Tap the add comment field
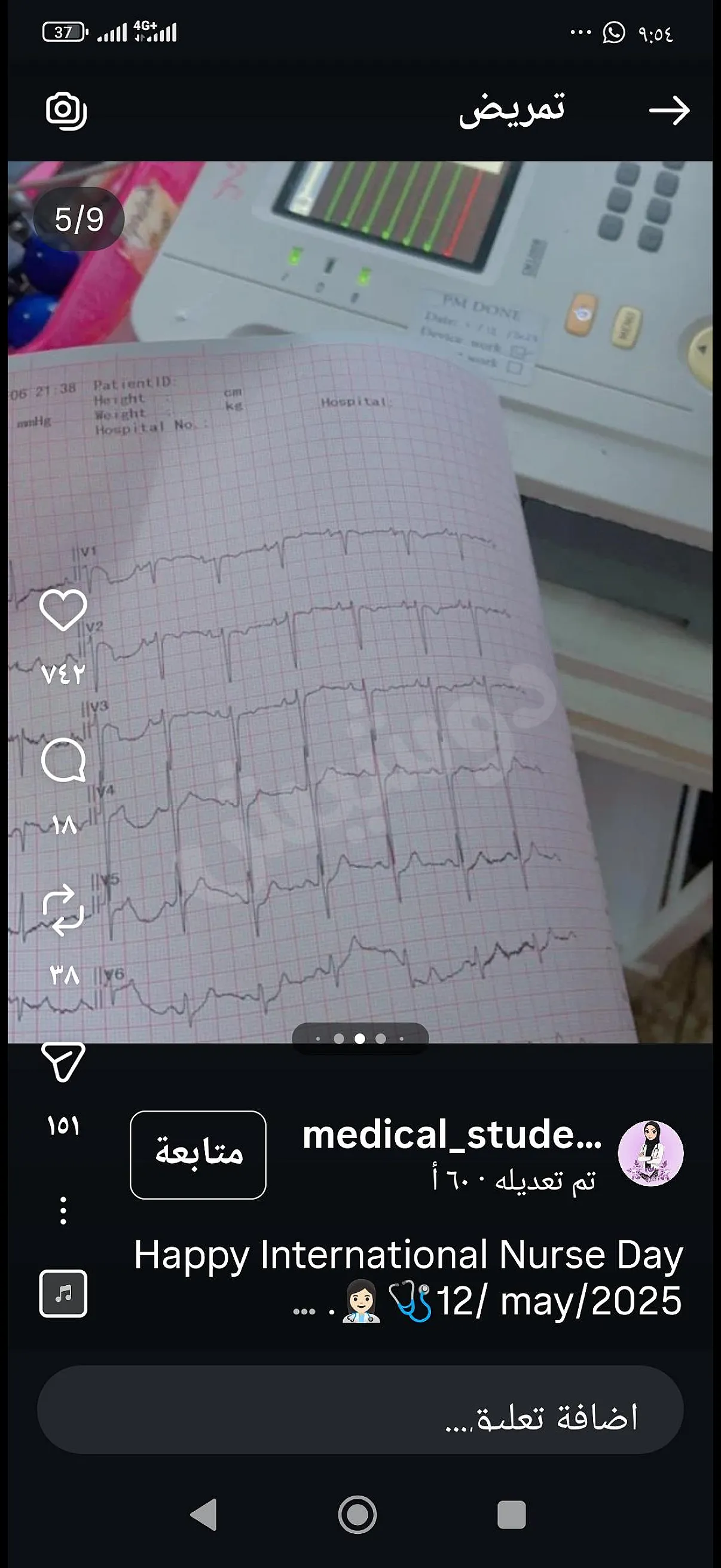The width and height of the screenshot is (721, 1568). point(360,1410)
